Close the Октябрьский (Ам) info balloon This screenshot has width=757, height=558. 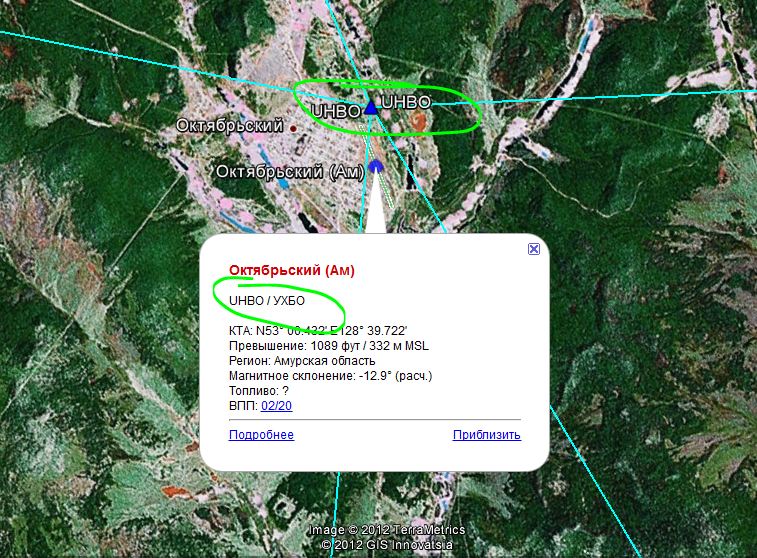[x=534, y=249]
